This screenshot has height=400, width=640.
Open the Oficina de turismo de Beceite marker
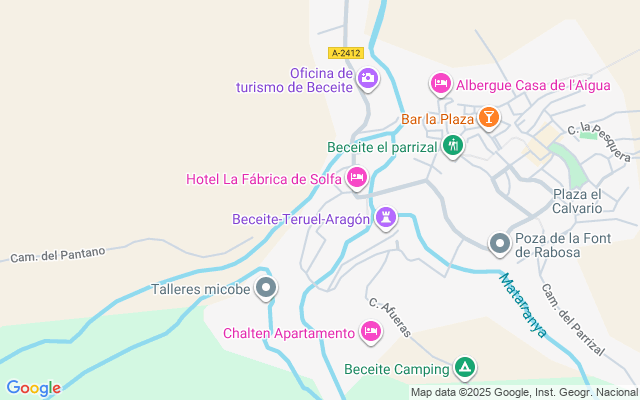tap(368, 79)
